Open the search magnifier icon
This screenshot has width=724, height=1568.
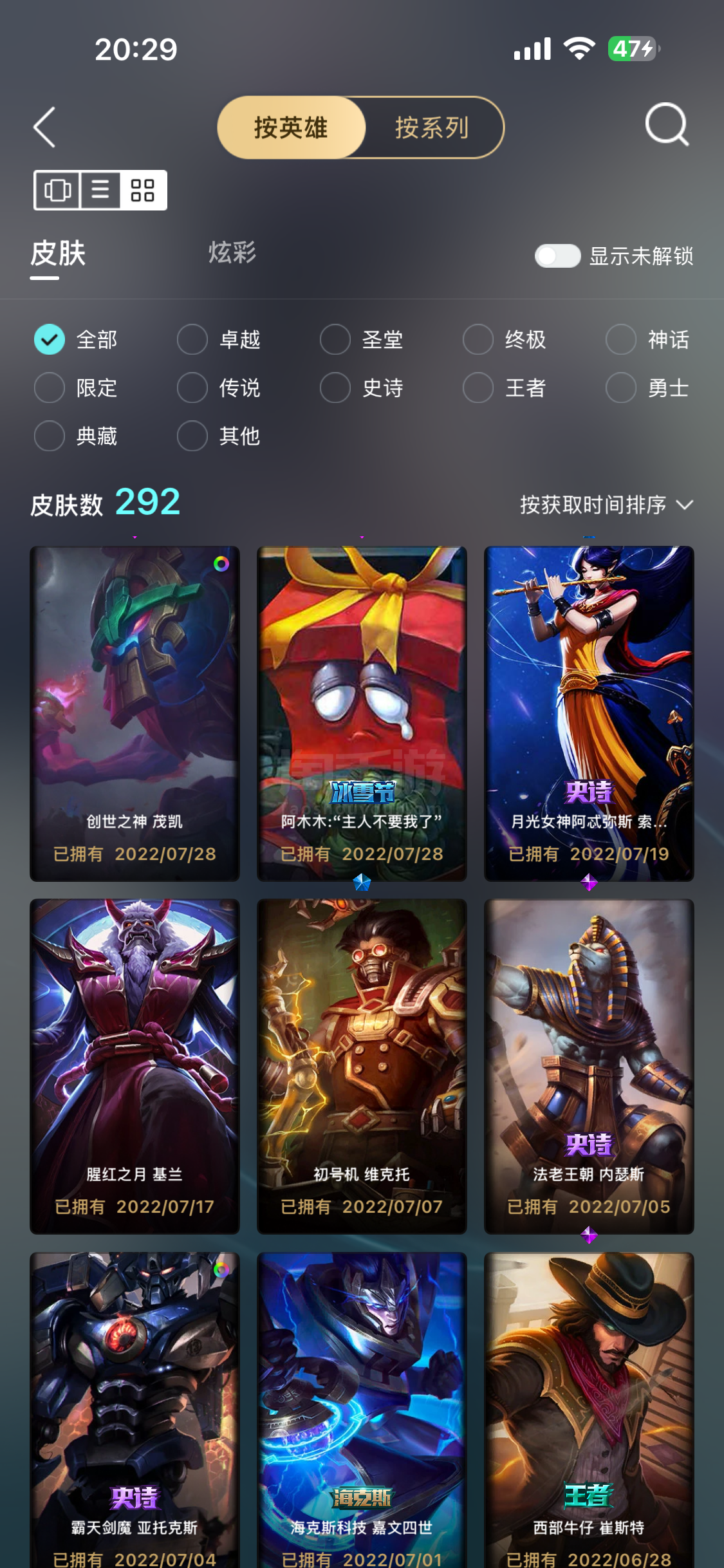click(667, 125)
